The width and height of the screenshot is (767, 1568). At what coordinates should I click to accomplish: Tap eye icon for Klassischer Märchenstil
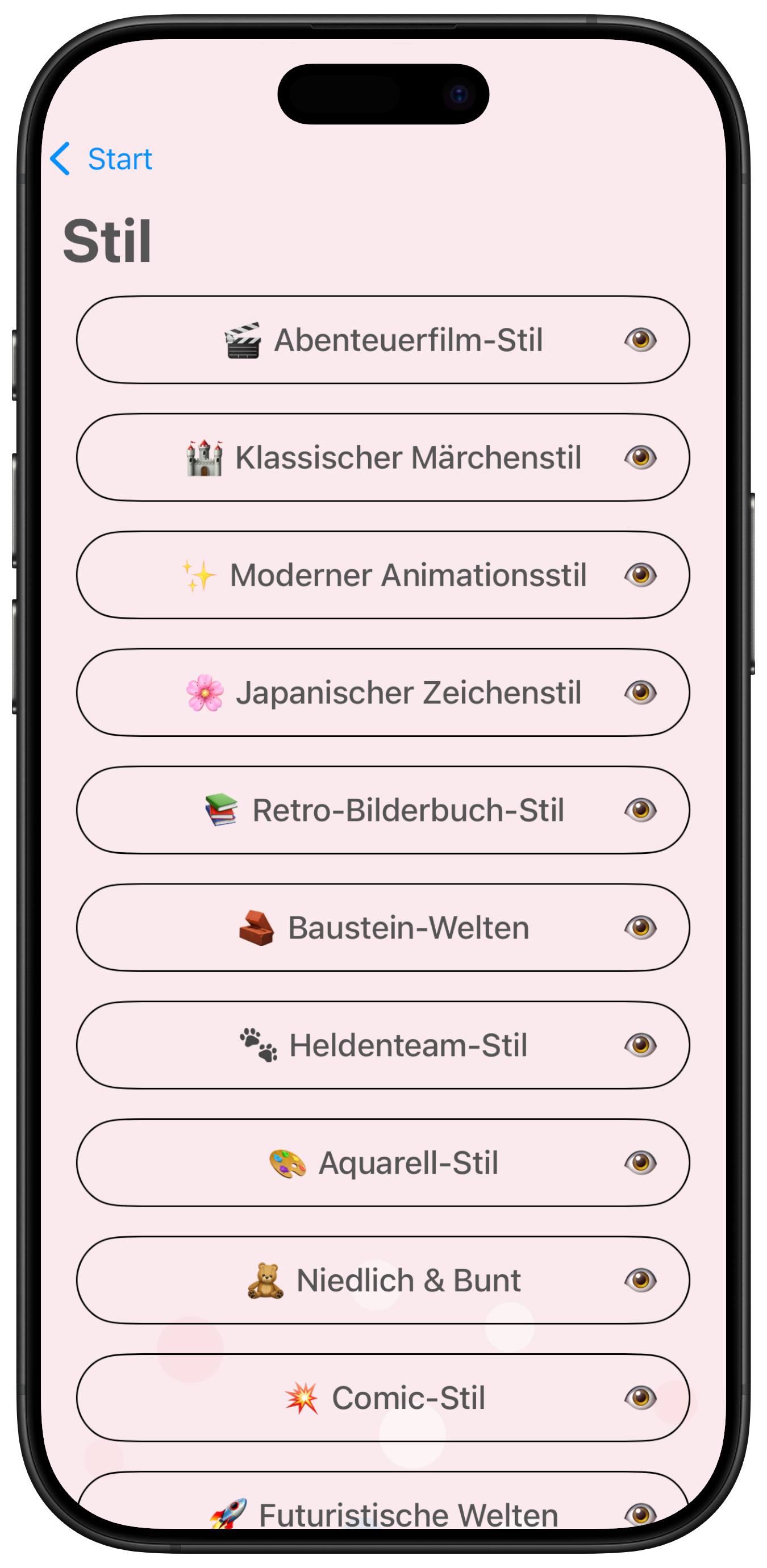click(640, 457)
